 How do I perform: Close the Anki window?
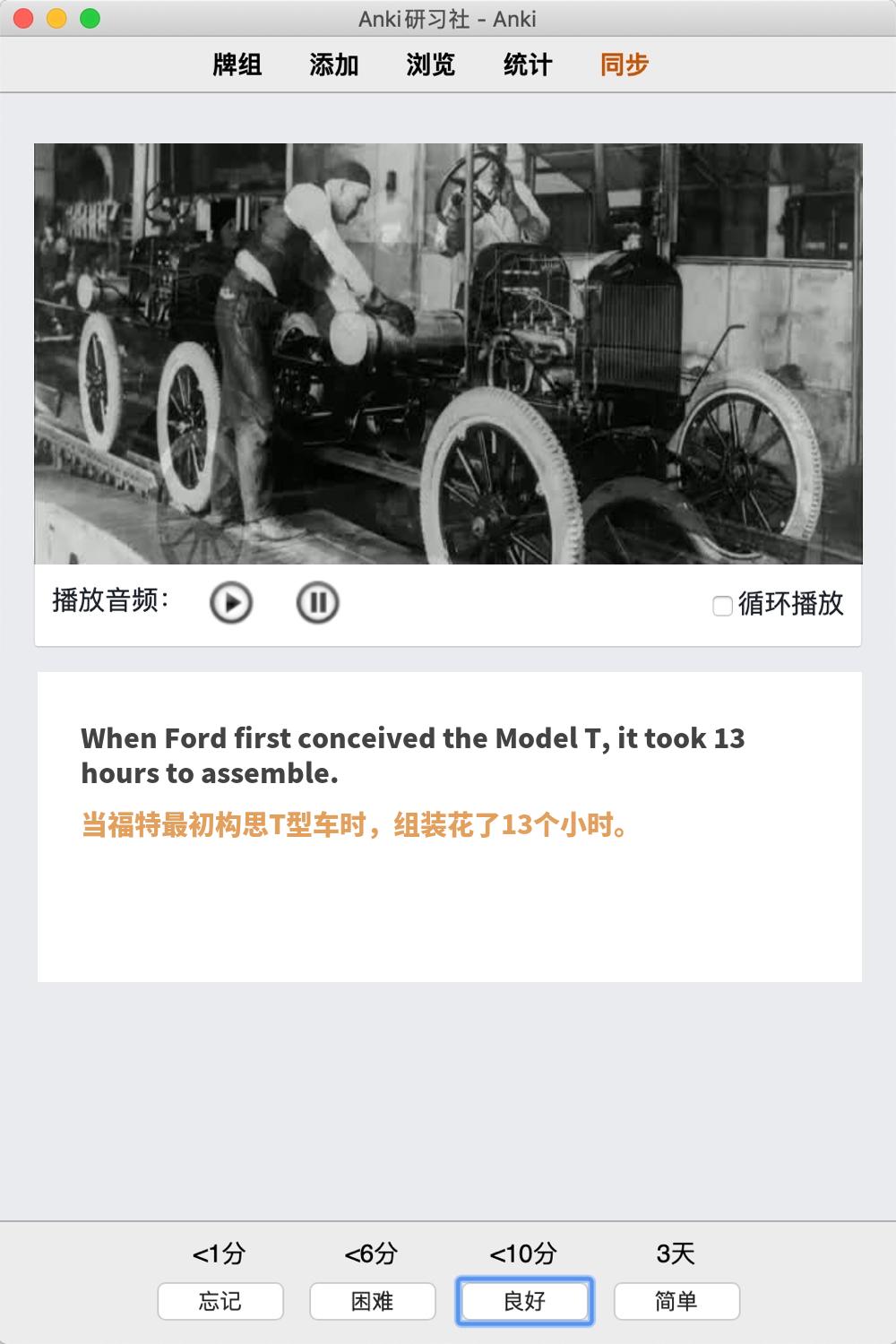(24, 18)
